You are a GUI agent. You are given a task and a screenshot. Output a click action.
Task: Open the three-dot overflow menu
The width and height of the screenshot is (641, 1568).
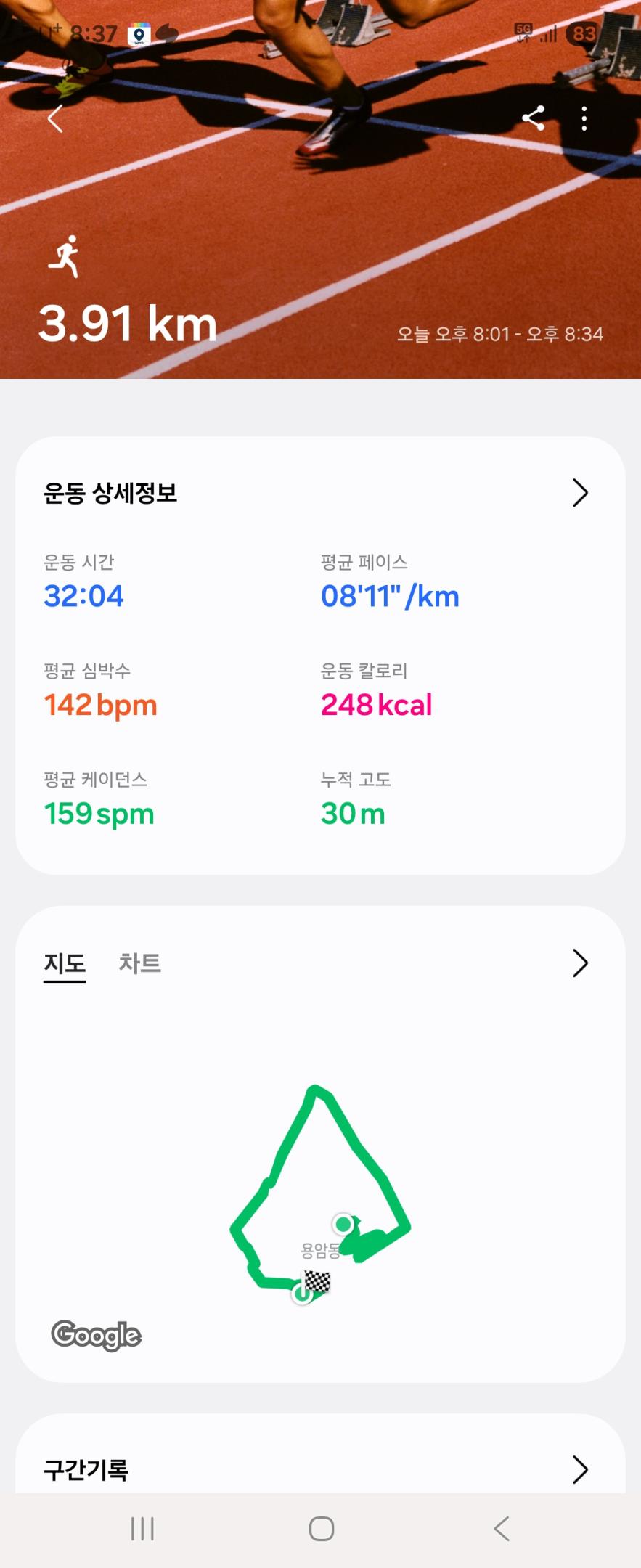[584, 118]
